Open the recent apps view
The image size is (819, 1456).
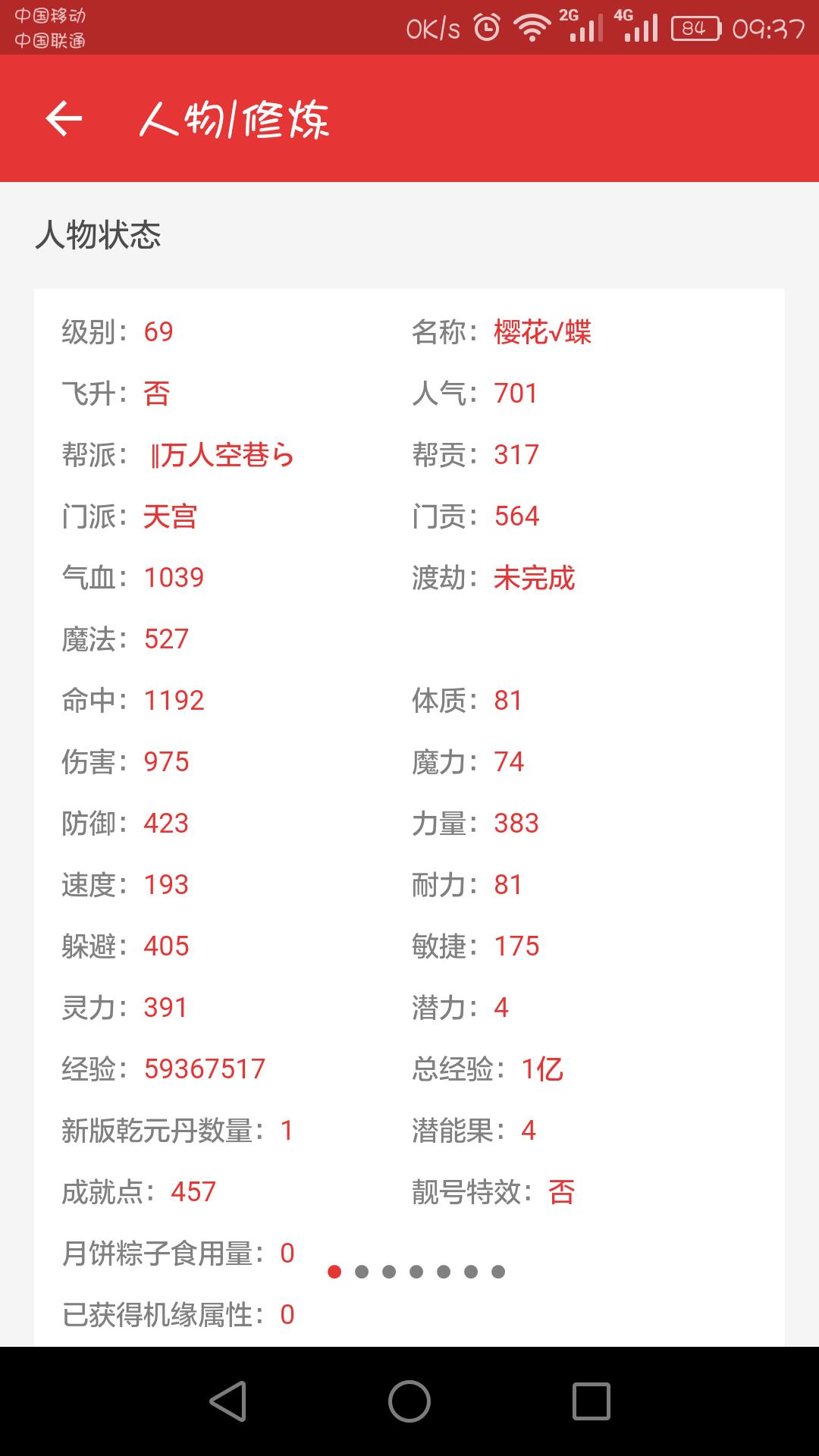(591, 1401)
